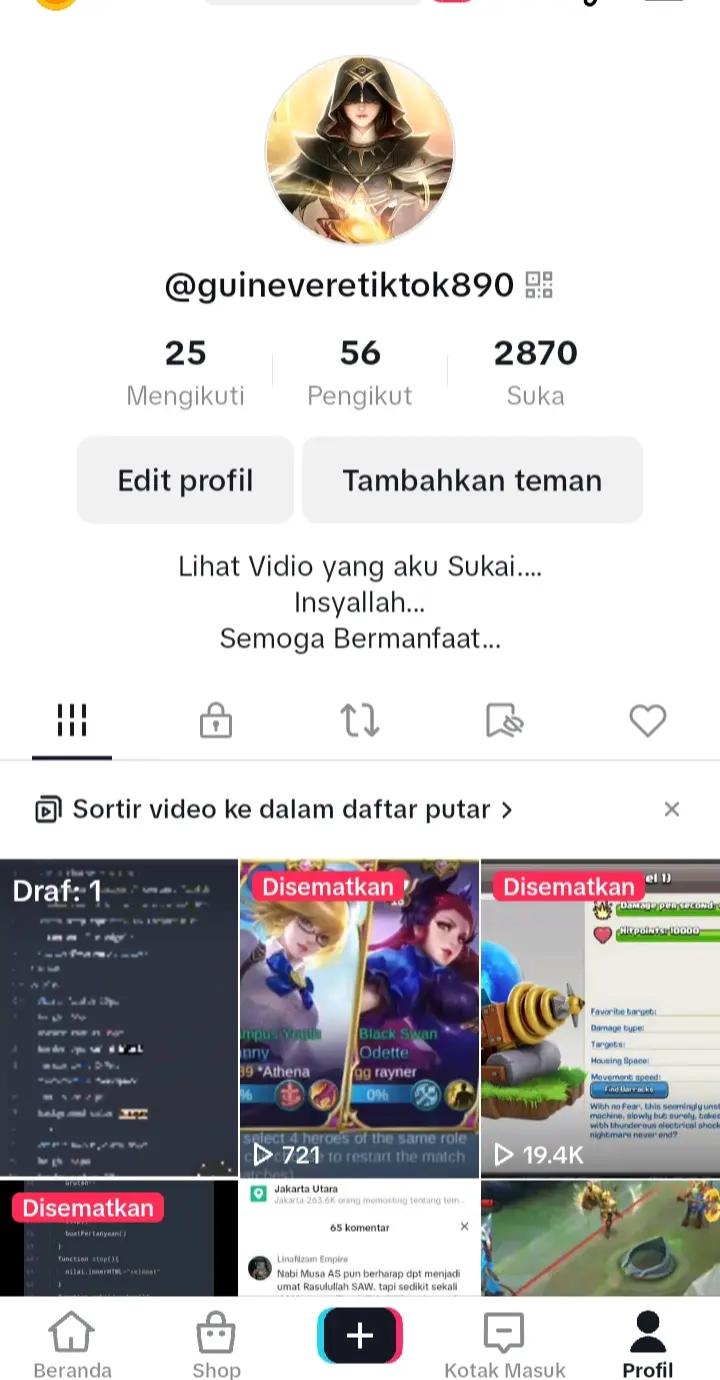Go to the Beranda home tab

72,1345
